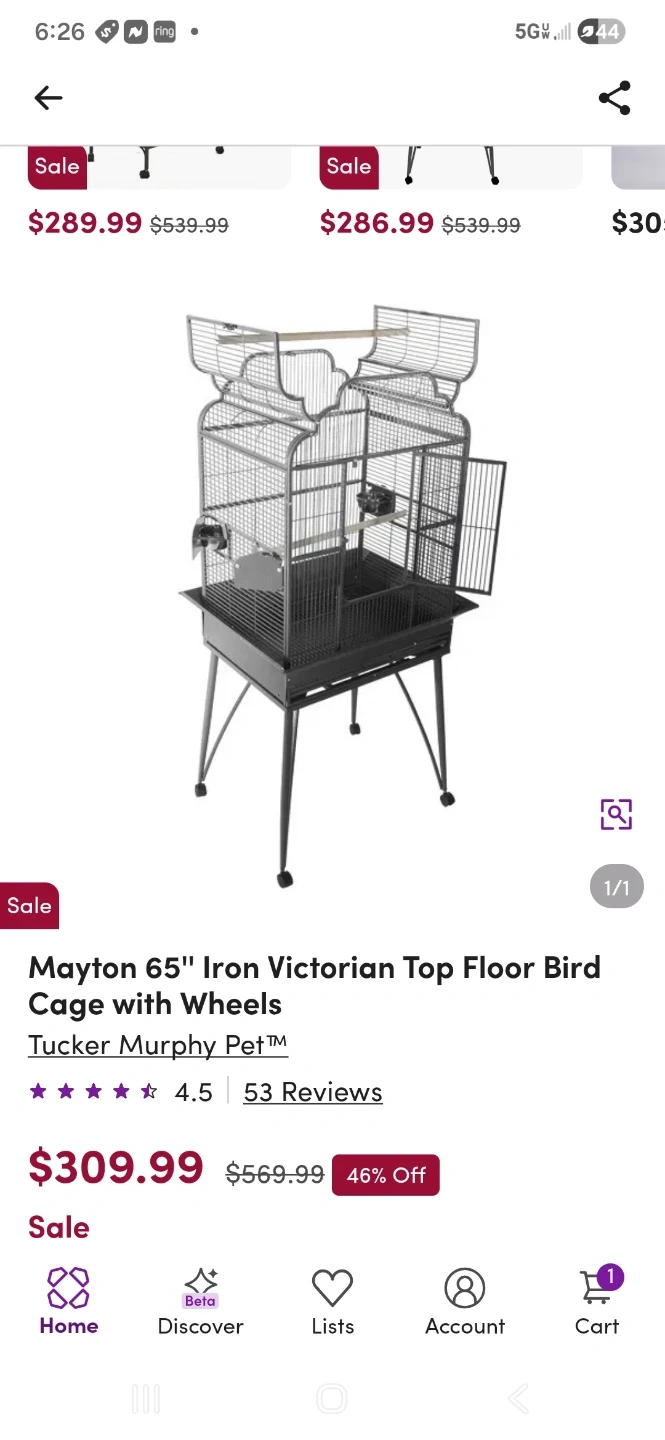
Task: Go back using the top arrow
Action: (48, 98)
